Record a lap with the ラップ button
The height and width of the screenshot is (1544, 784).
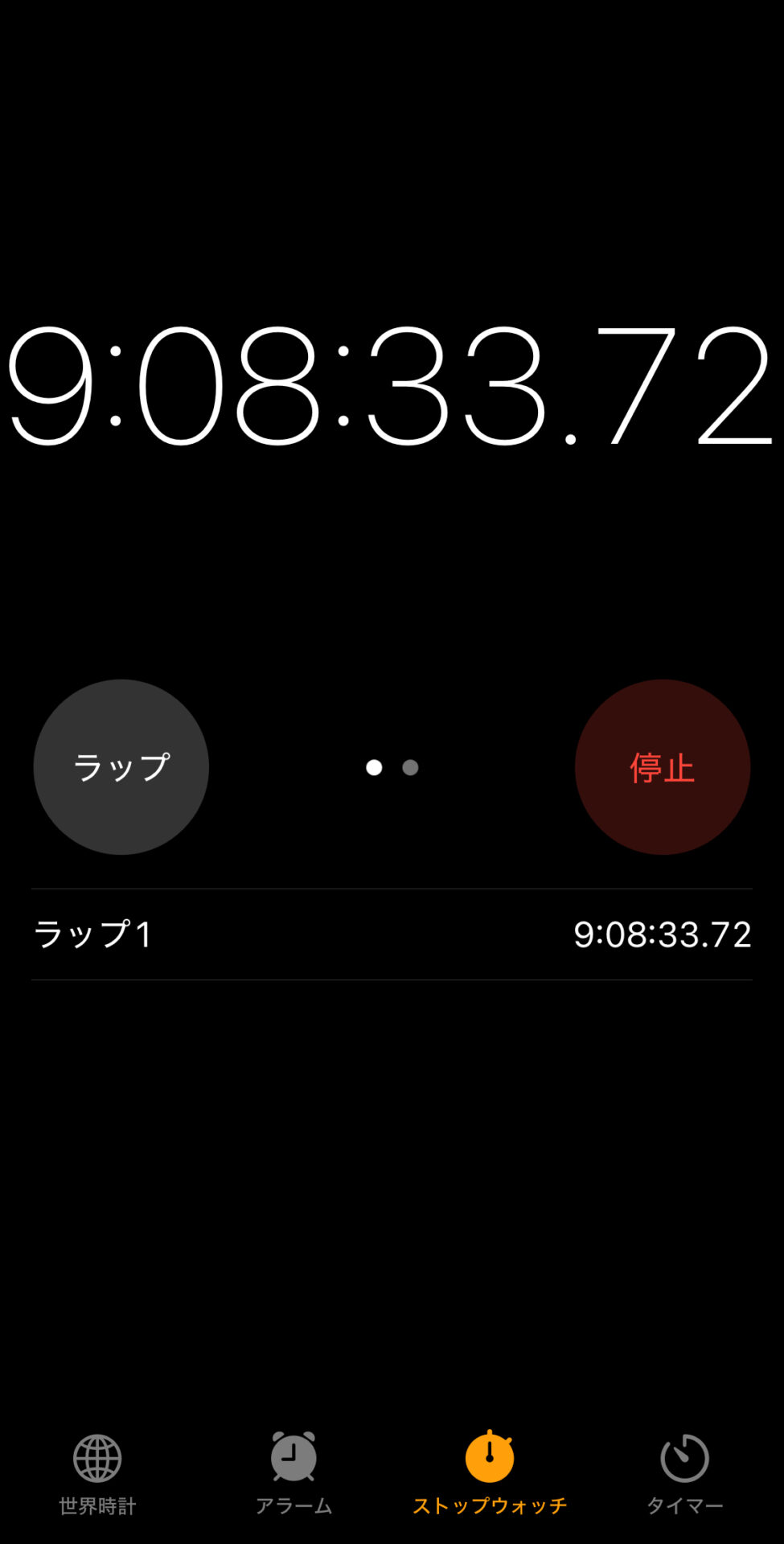coord(121,766)
